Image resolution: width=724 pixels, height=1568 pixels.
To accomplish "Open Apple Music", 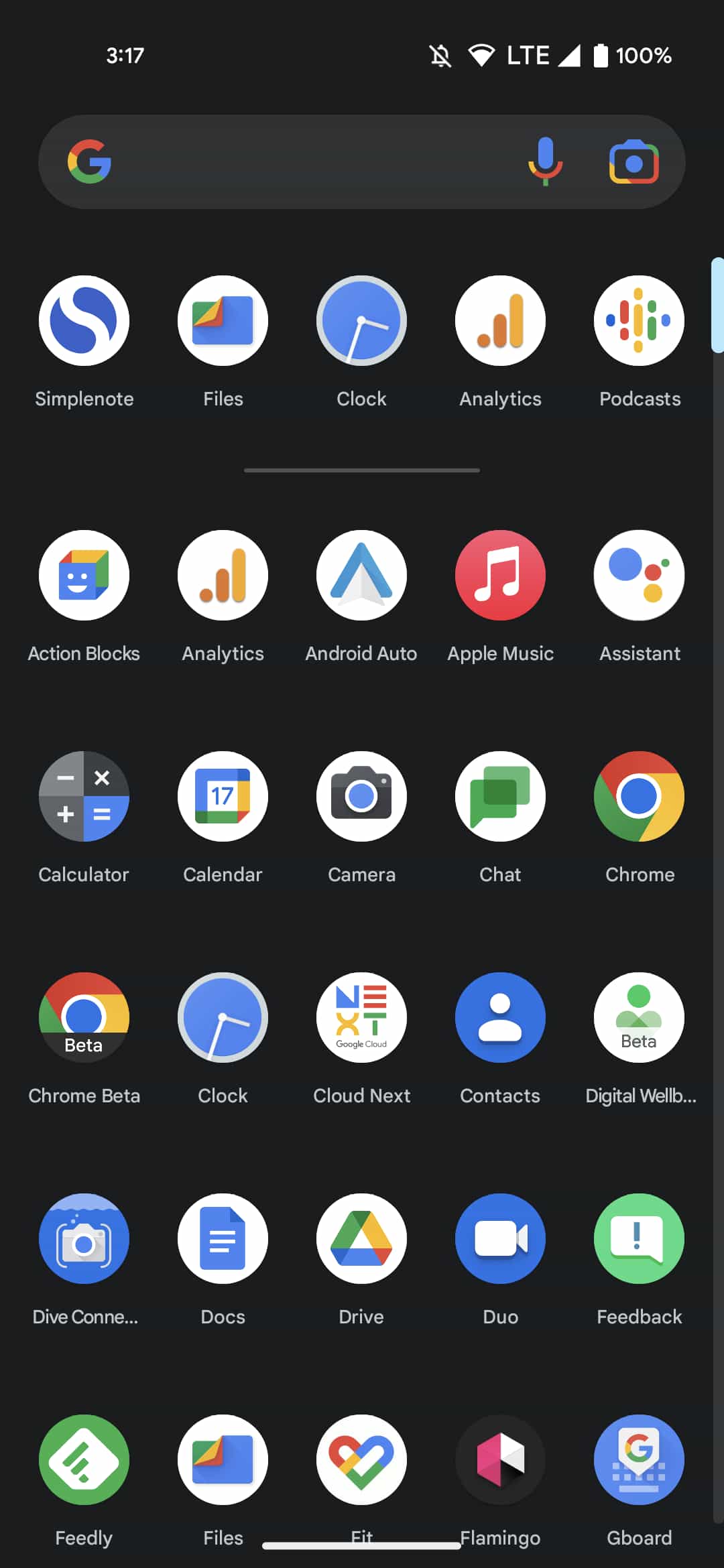I will click(x=500, y=576).
